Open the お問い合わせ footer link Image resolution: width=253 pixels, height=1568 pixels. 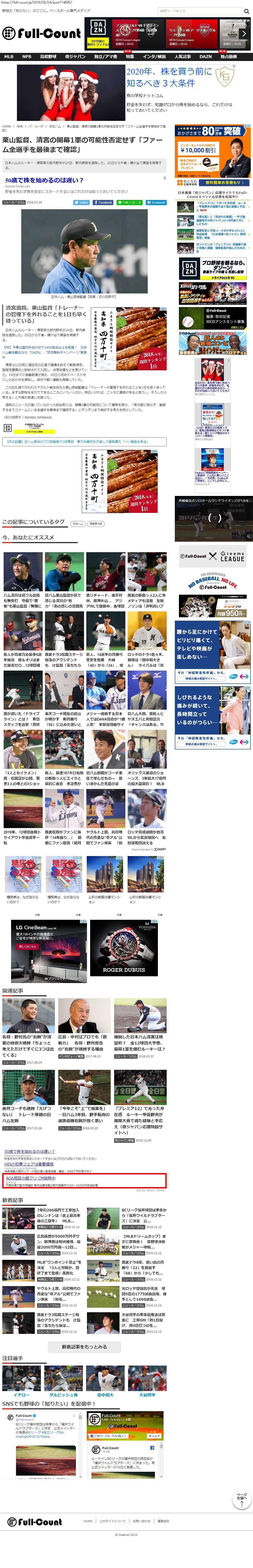coord(141,1521)
